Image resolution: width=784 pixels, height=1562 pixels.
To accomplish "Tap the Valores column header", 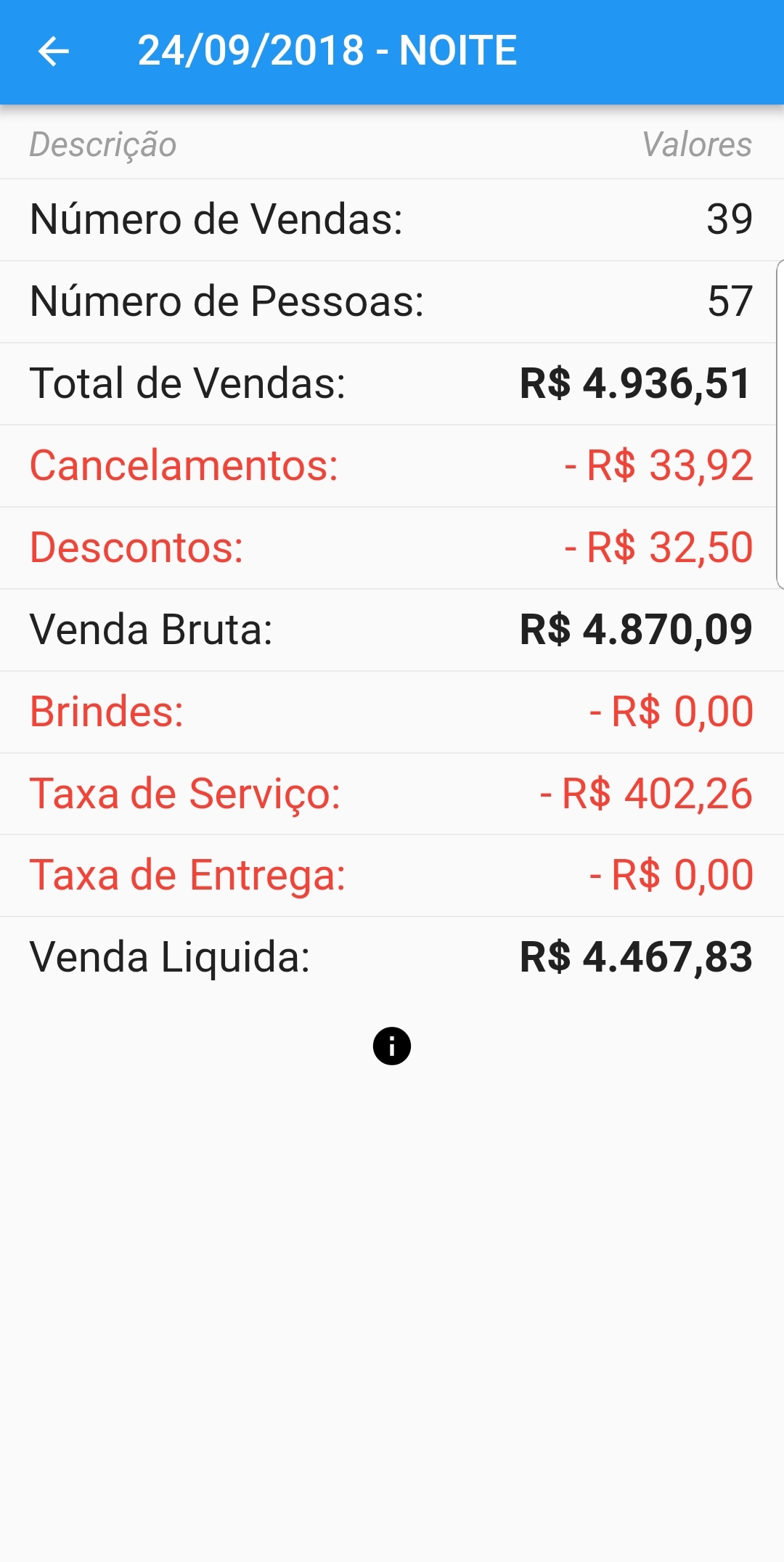I will coord(698,144).
